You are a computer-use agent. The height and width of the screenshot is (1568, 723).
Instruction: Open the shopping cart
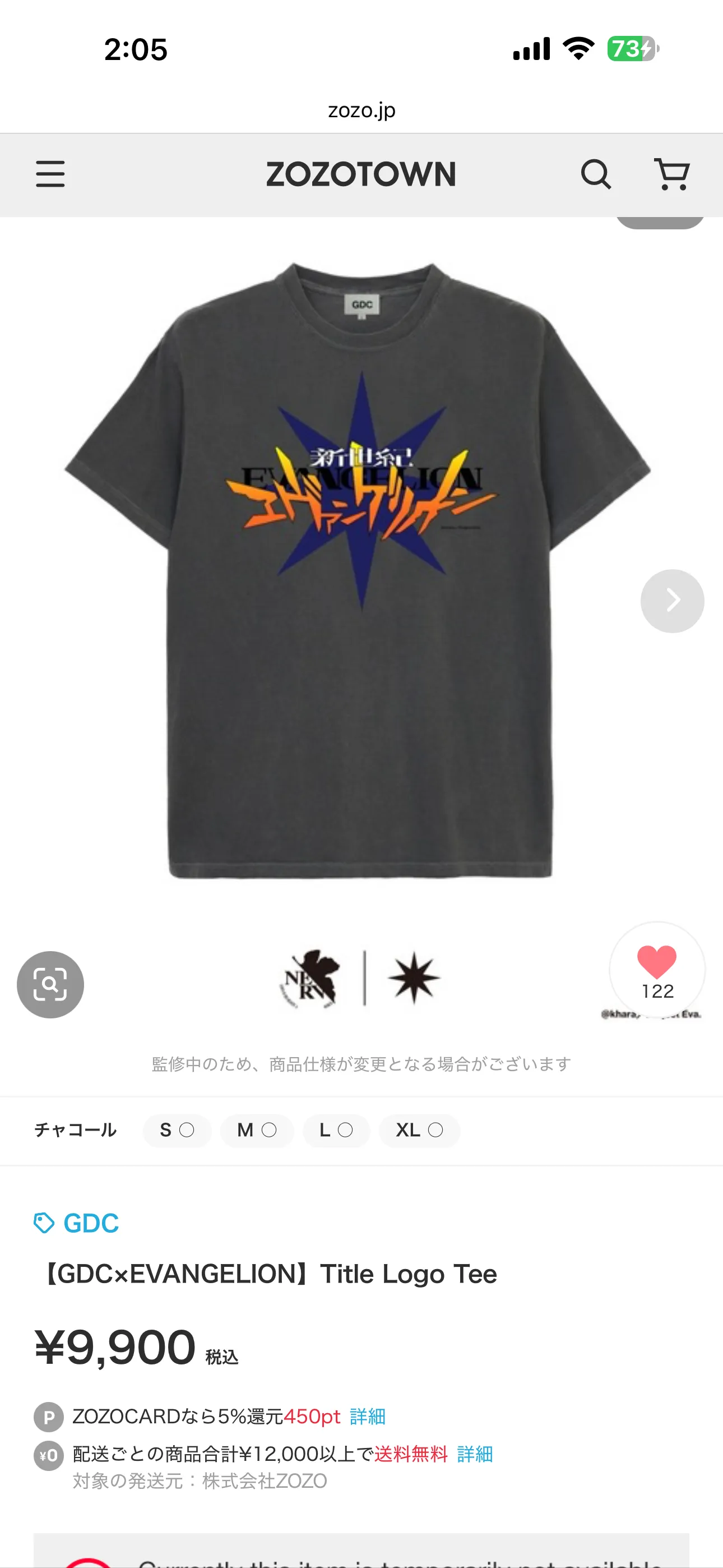[672, 175]
